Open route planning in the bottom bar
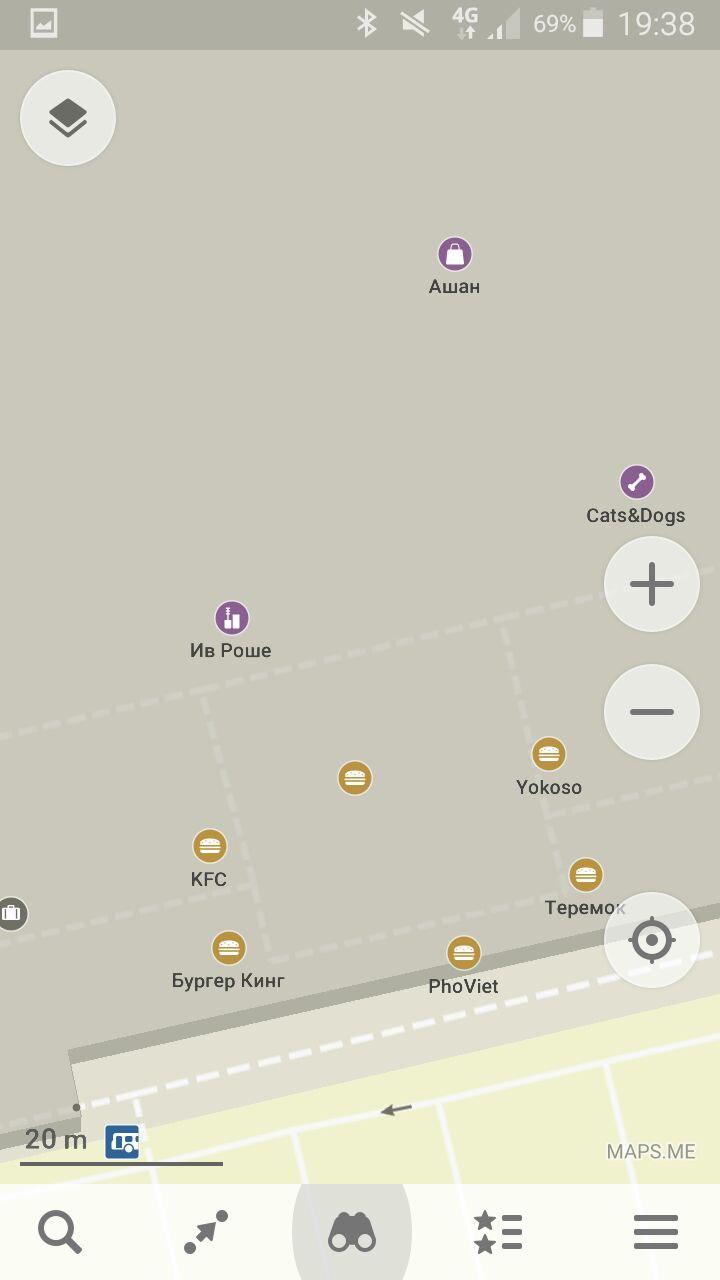Image resolution: width=720 pixels, height=1280 pixels. pos(206,1232)
